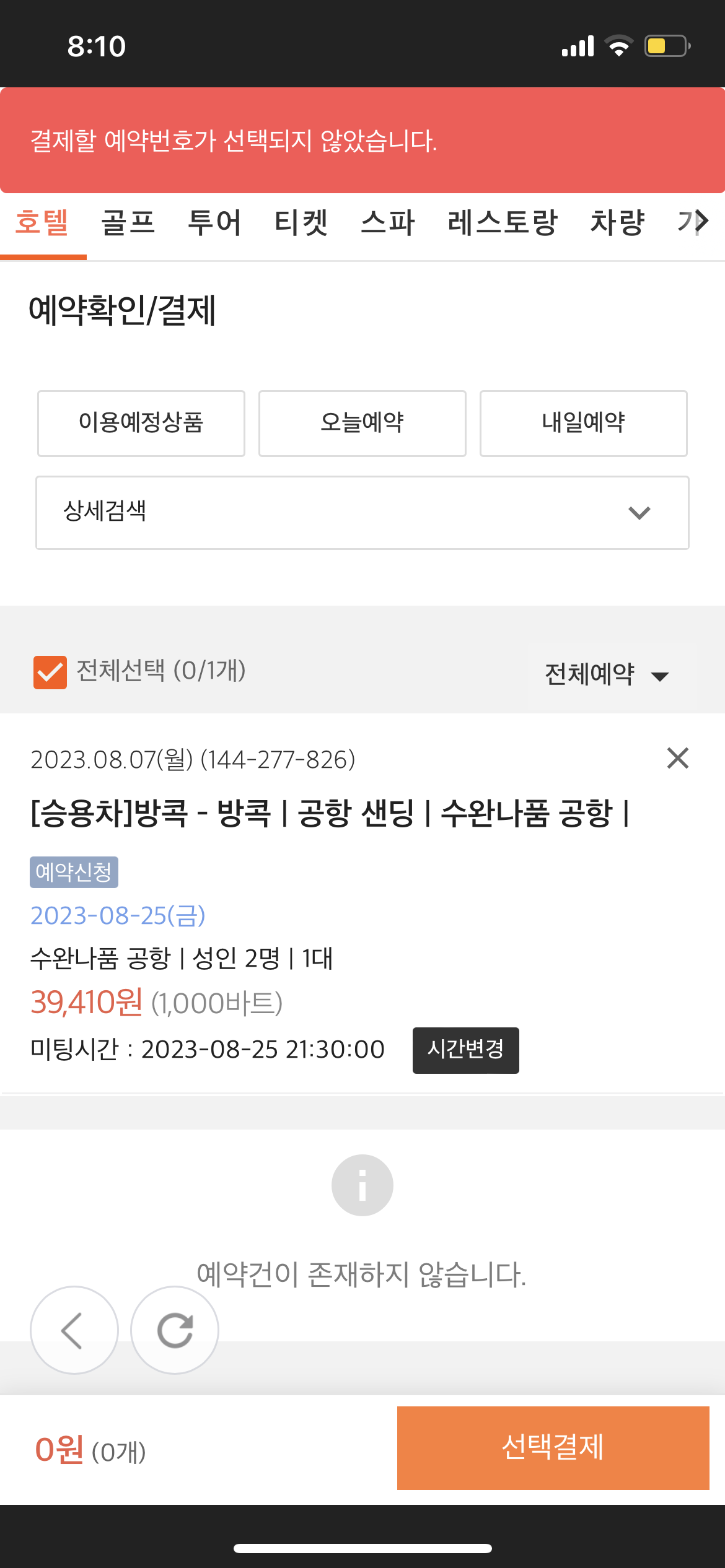Open the 전체예약 dropdown

pos(607,674)
